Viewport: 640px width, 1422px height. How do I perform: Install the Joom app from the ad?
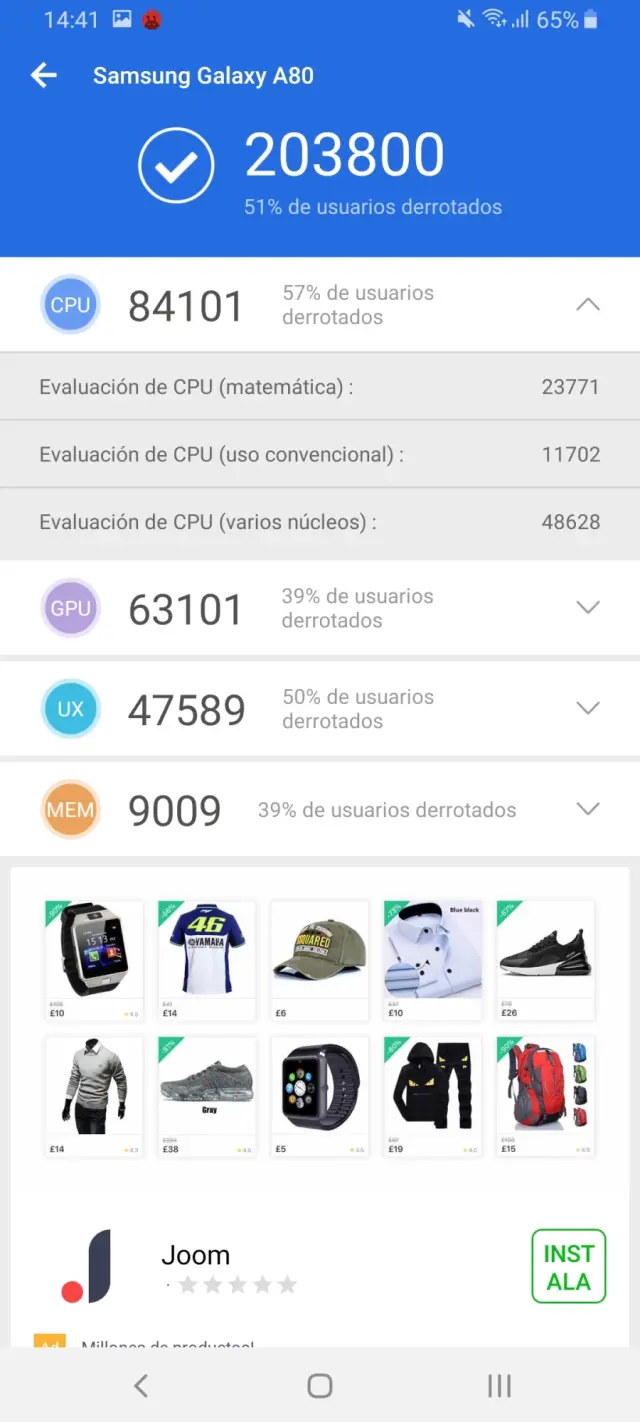568,1266
